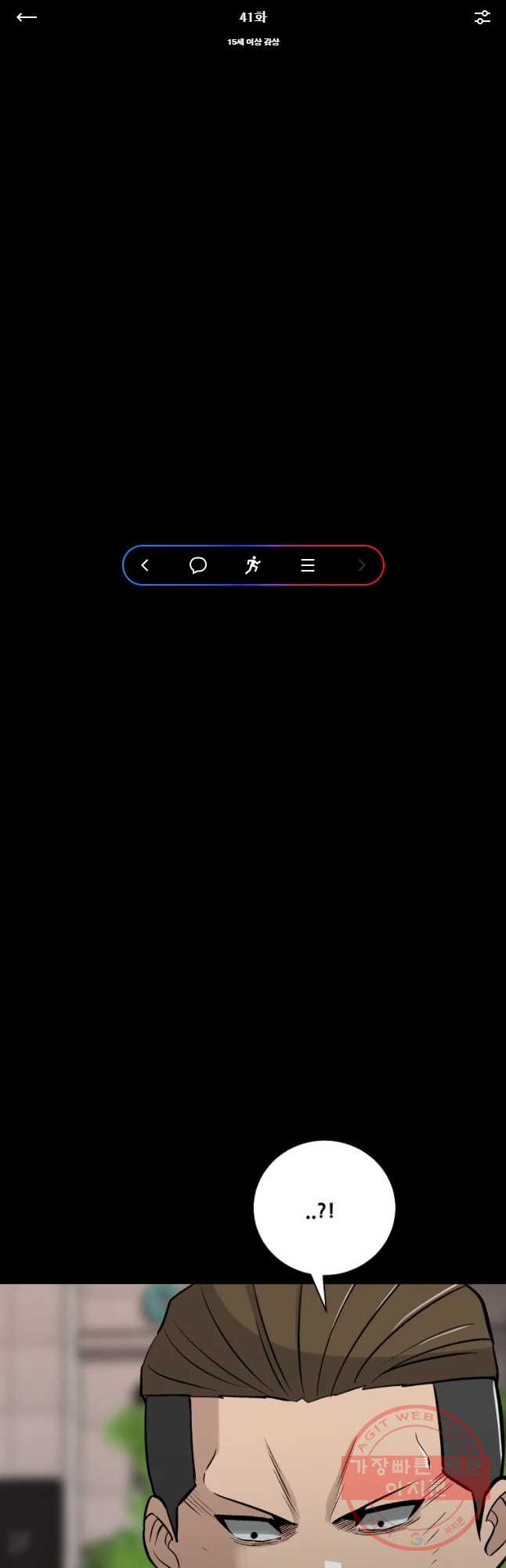Tap the running figure icon
506x1568 pixels.
pos(252,565)
